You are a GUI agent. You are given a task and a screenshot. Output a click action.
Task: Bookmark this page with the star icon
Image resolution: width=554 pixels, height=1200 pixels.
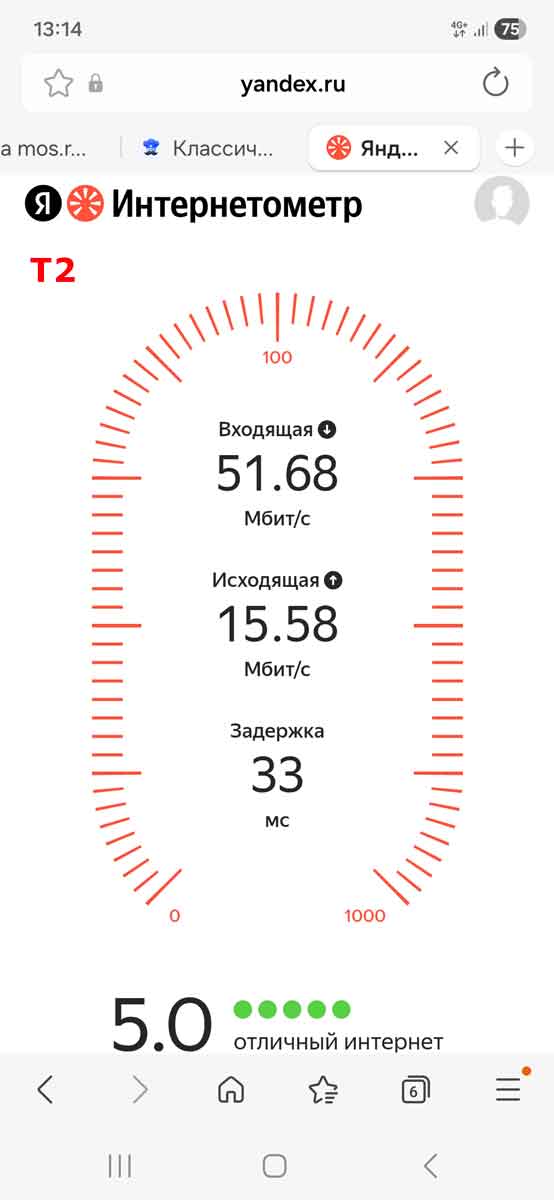click(x=58, y=84)
